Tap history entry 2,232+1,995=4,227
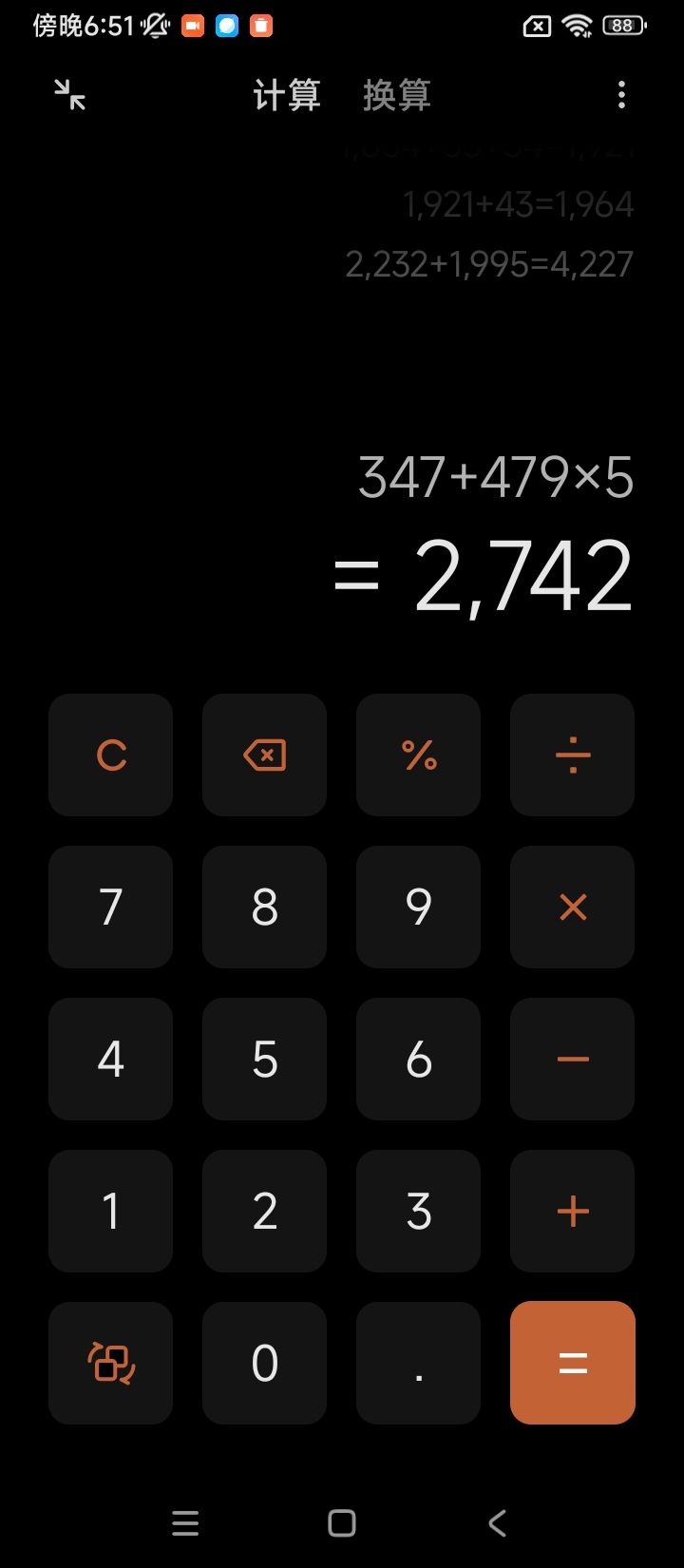Image resolution: width=684 pixels, height=1568 pixels. 489,263
